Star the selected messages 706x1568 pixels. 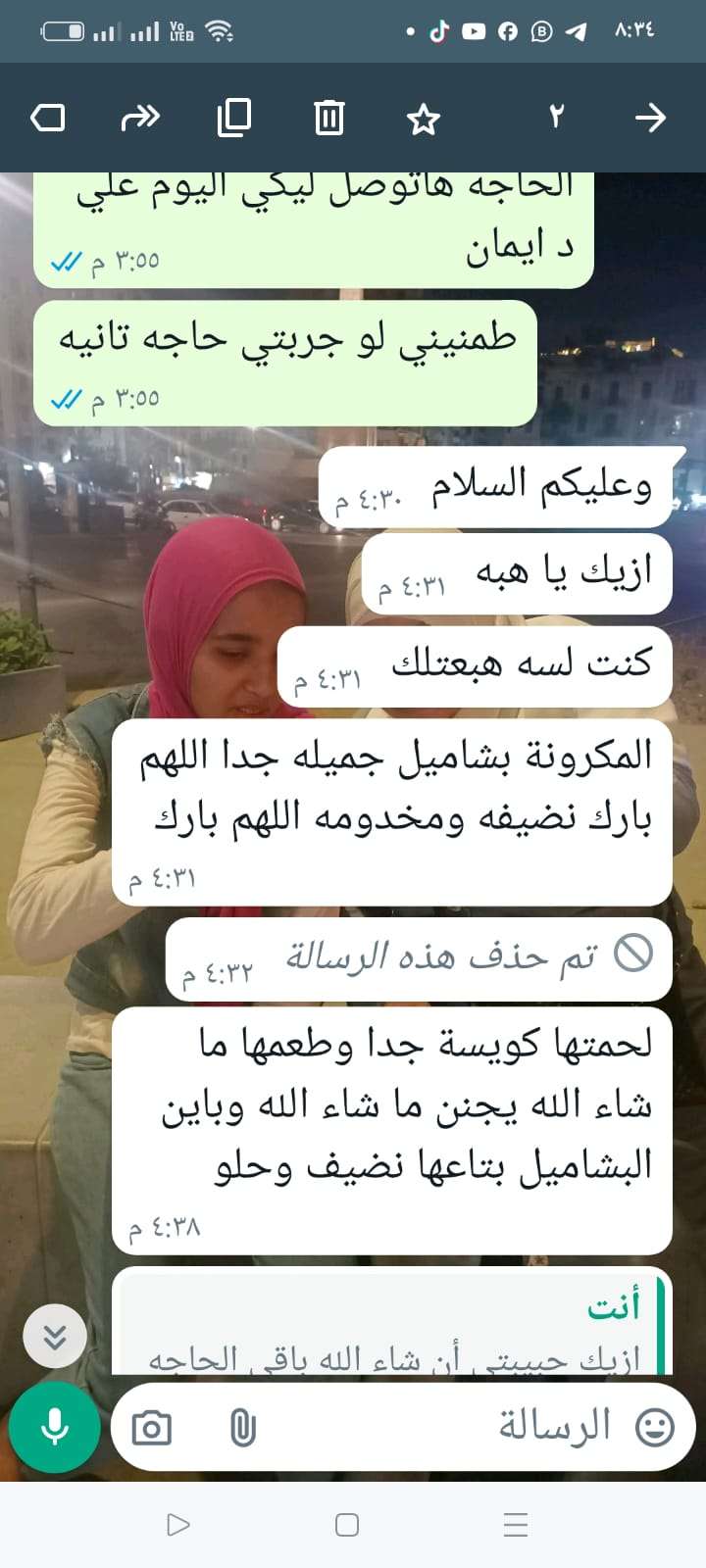pos(424,119)
